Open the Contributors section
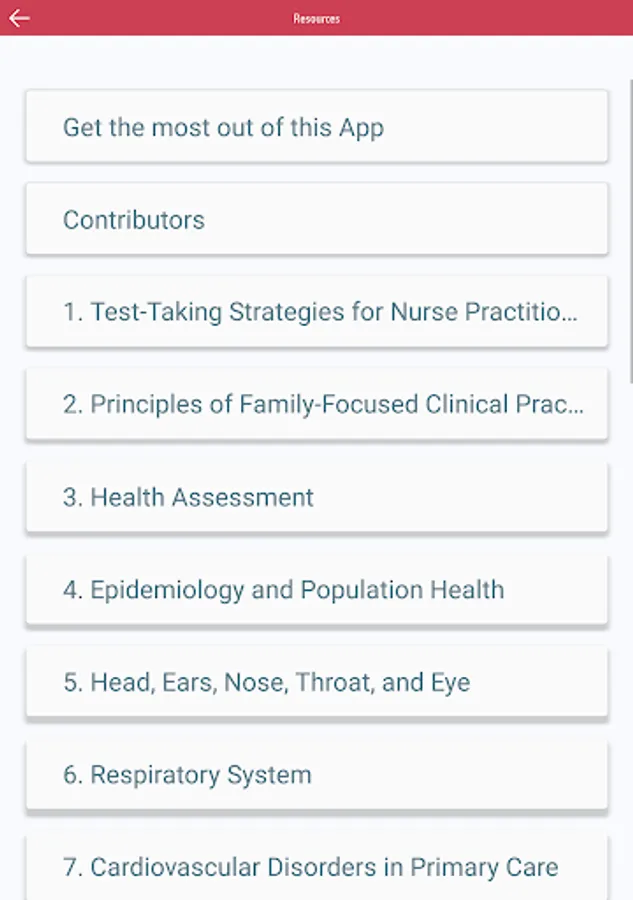Image resolution: width=633 pixels, height=900 pixels. pos(316,219)
